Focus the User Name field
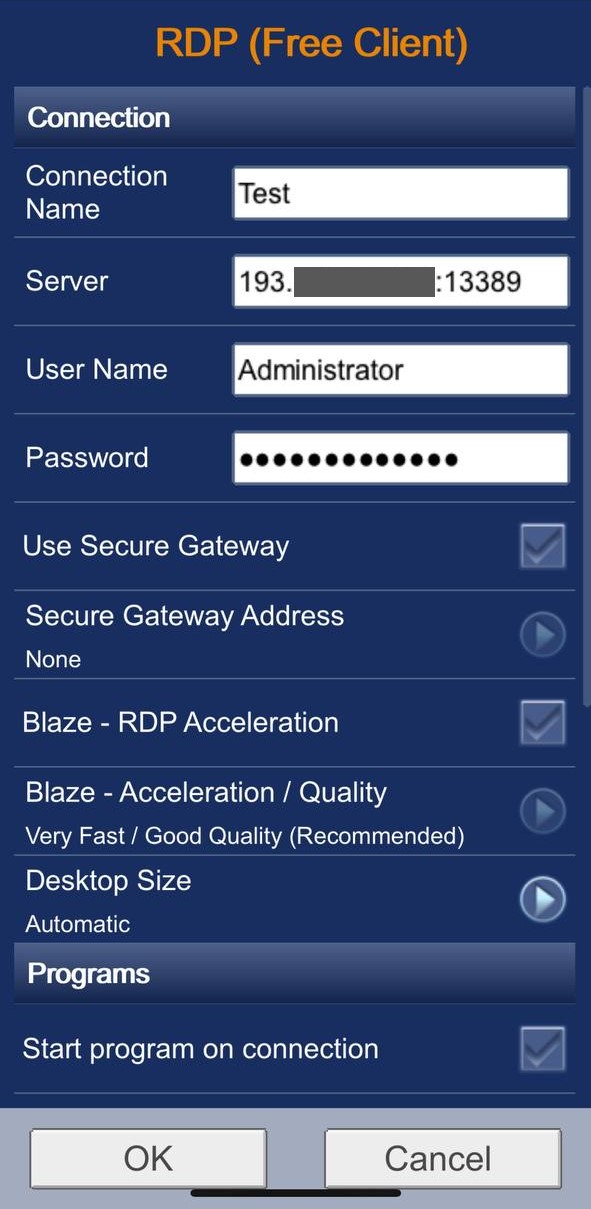Image resolution: width=591 pixels, height=1209 pixels. pos(400,370)
